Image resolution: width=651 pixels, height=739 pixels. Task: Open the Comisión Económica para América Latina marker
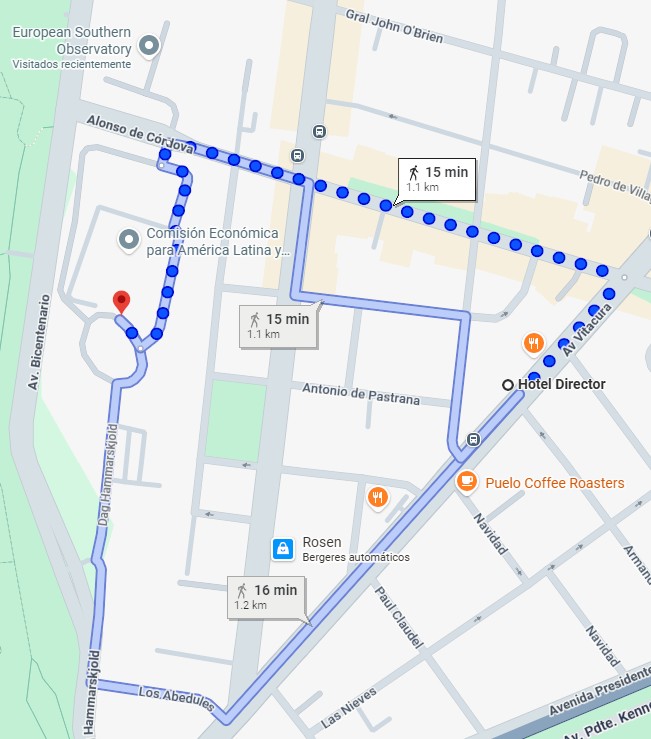[128, 240]
